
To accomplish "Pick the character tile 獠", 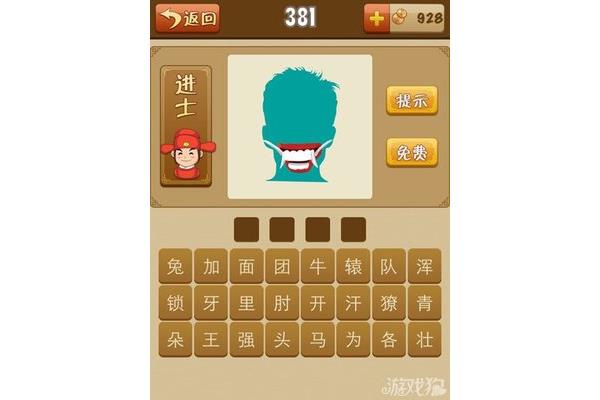I will (389, 303).
